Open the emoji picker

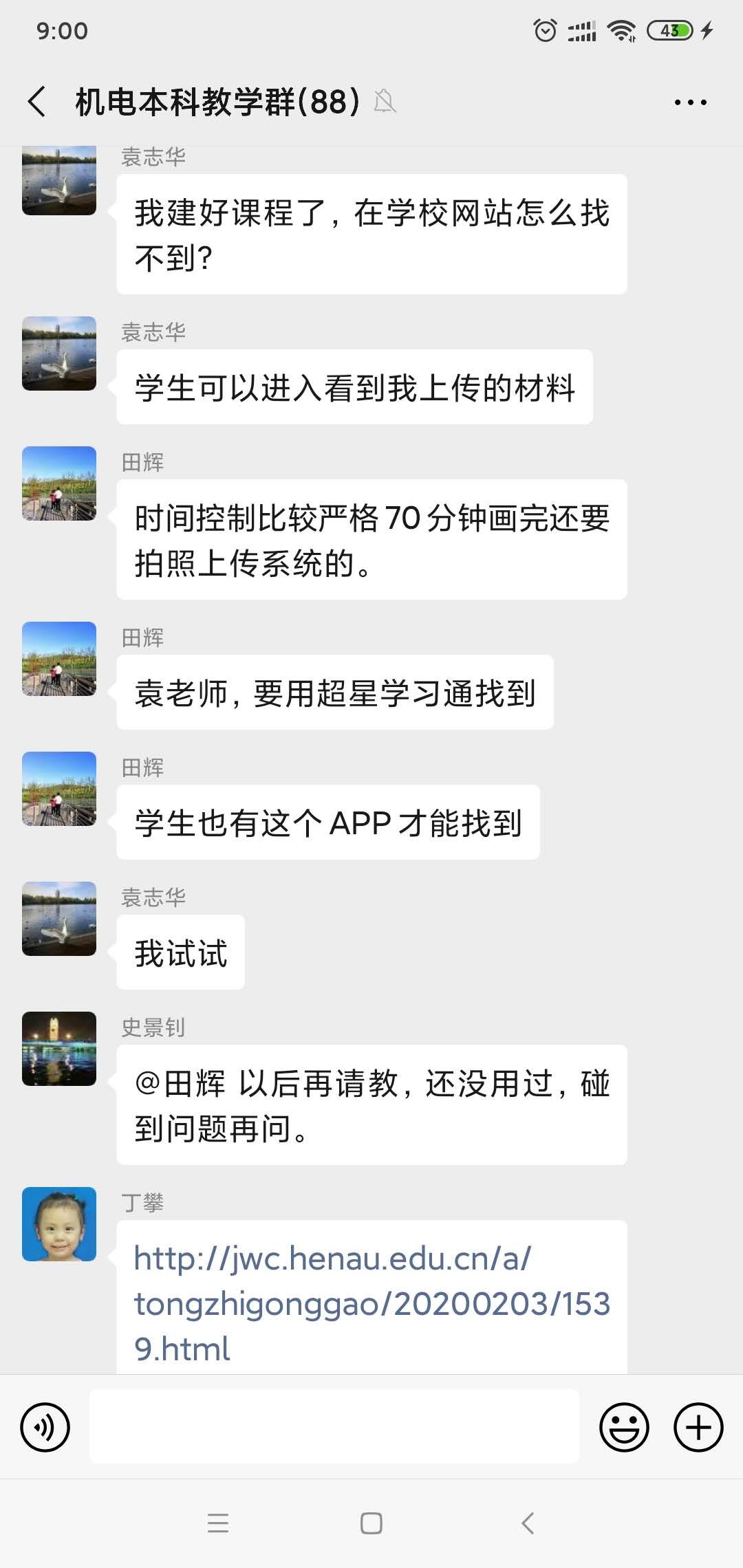click(624, 1427)
